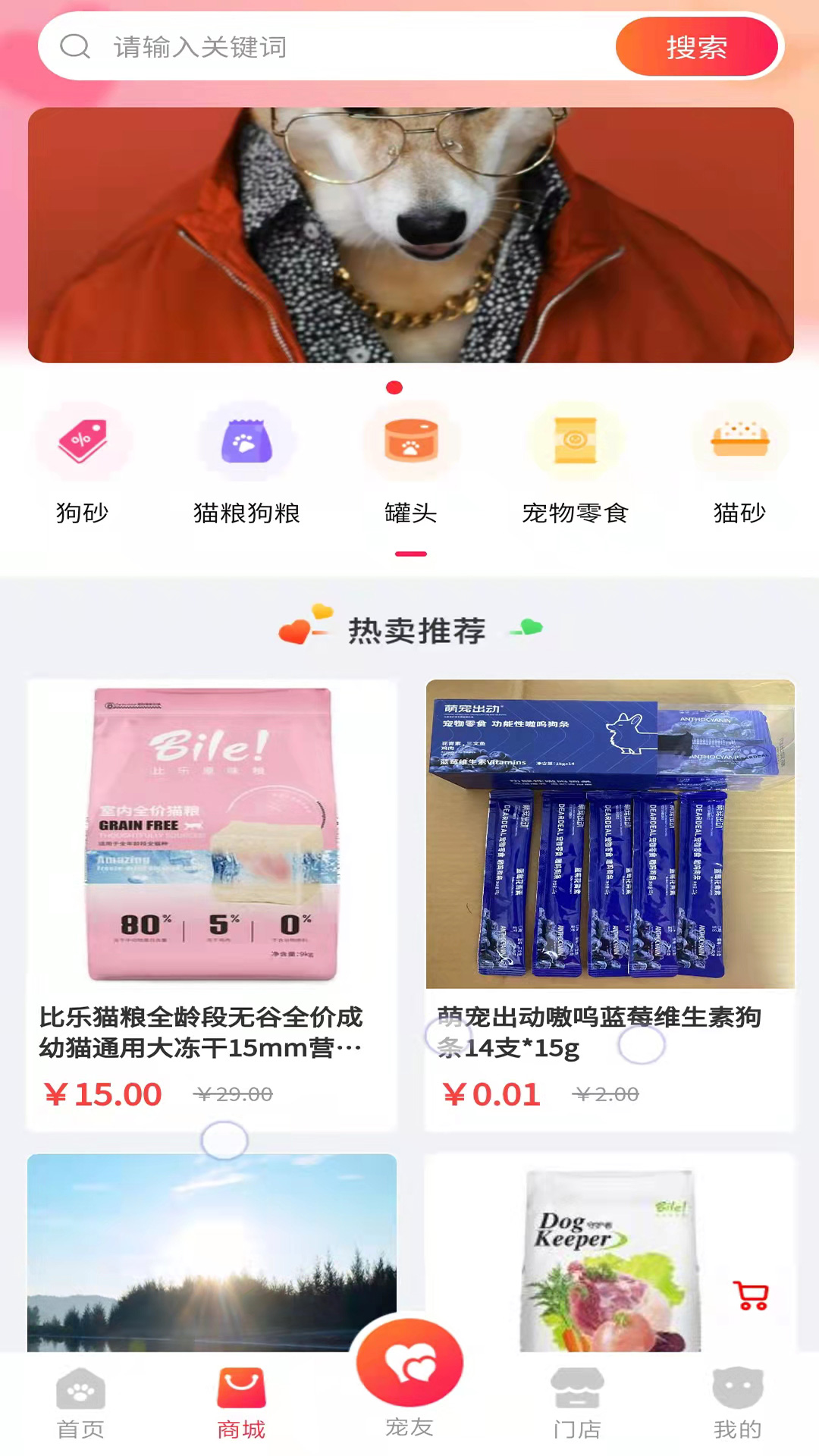Open the dog-with-glasses promo banner
The width and height of the screenshot is (819, 1456).
tap(411, 235)
